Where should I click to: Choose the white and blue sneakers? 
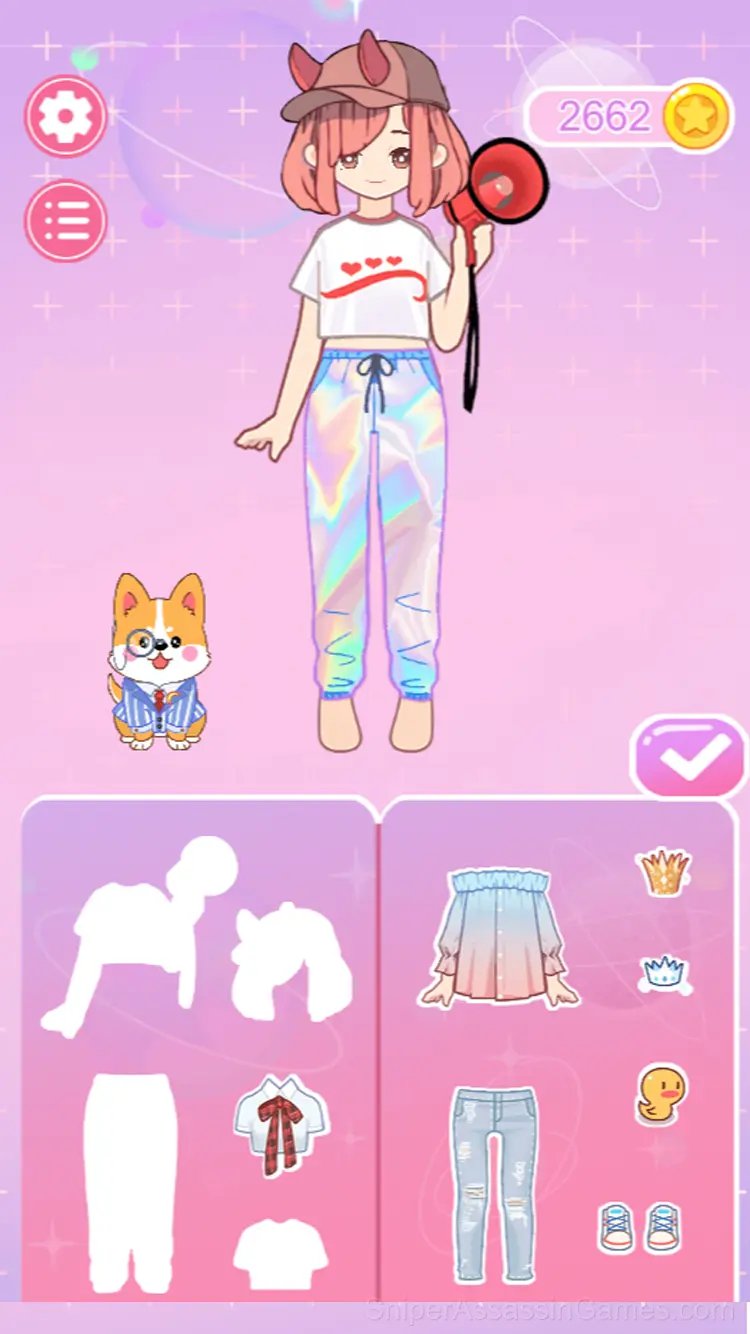pos(640,1227)
